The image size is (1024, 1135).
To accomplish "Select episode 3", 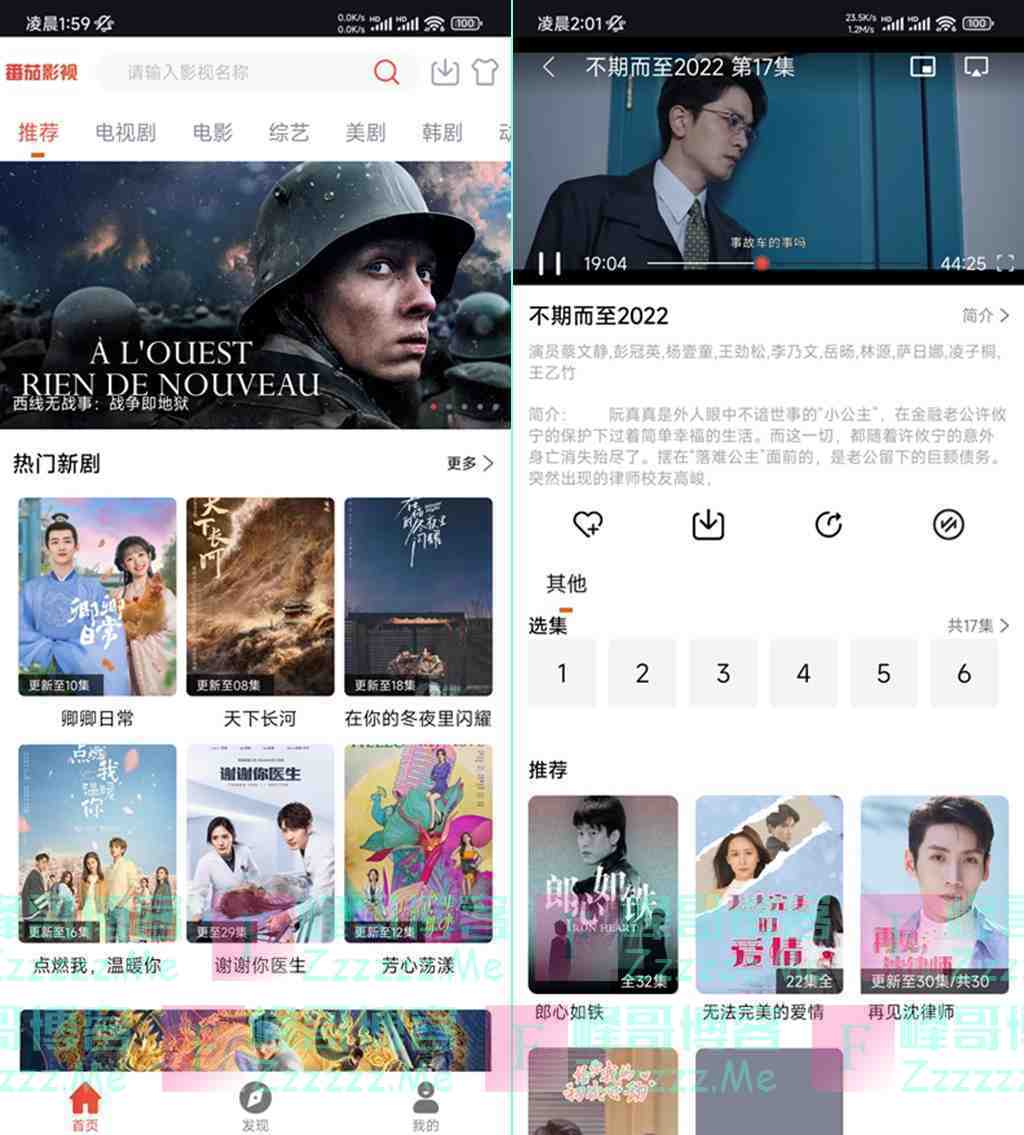I will pos(723,673).
